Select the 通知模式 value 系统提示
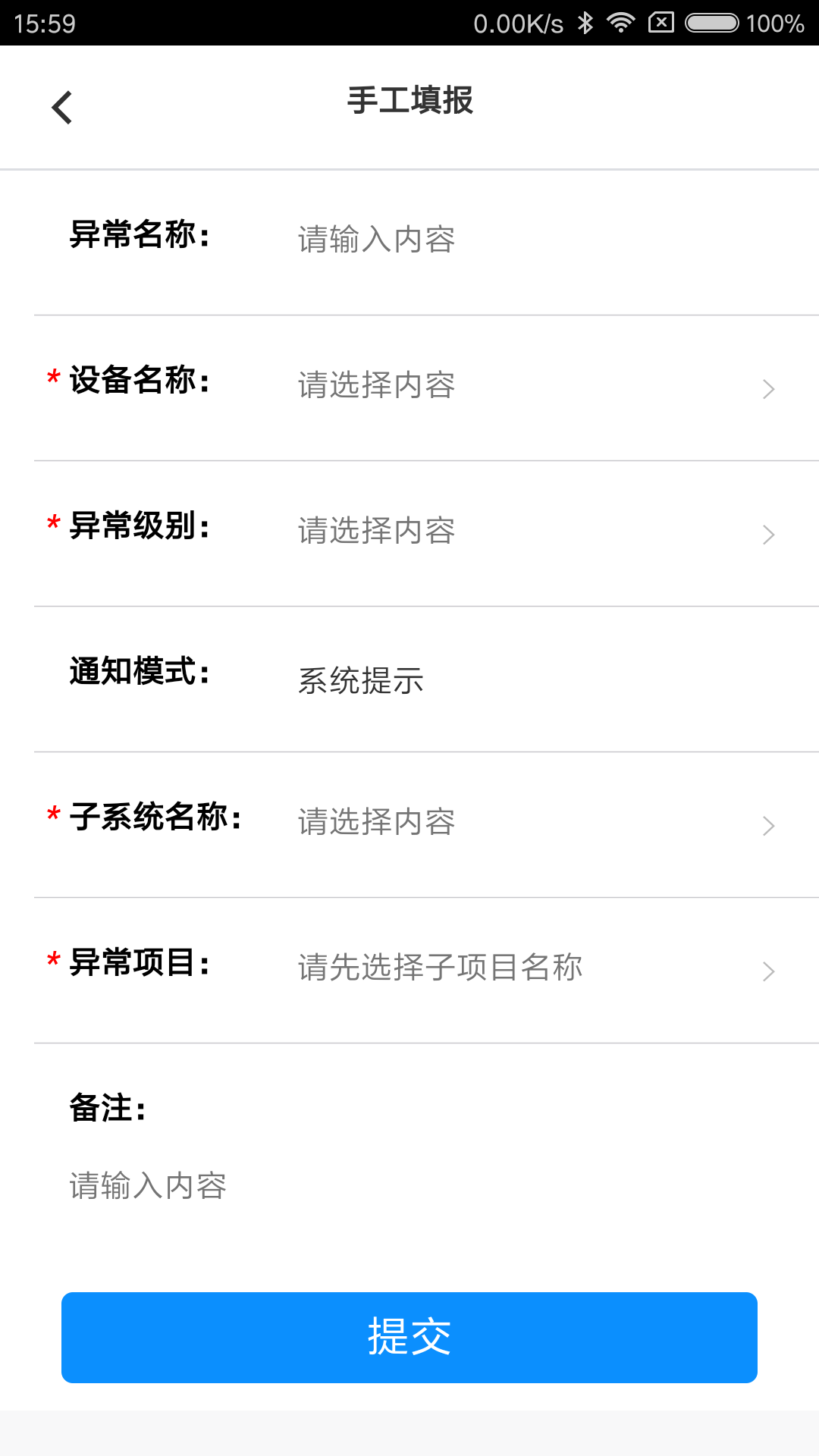The image size is (819, 1456). [361, 680]
